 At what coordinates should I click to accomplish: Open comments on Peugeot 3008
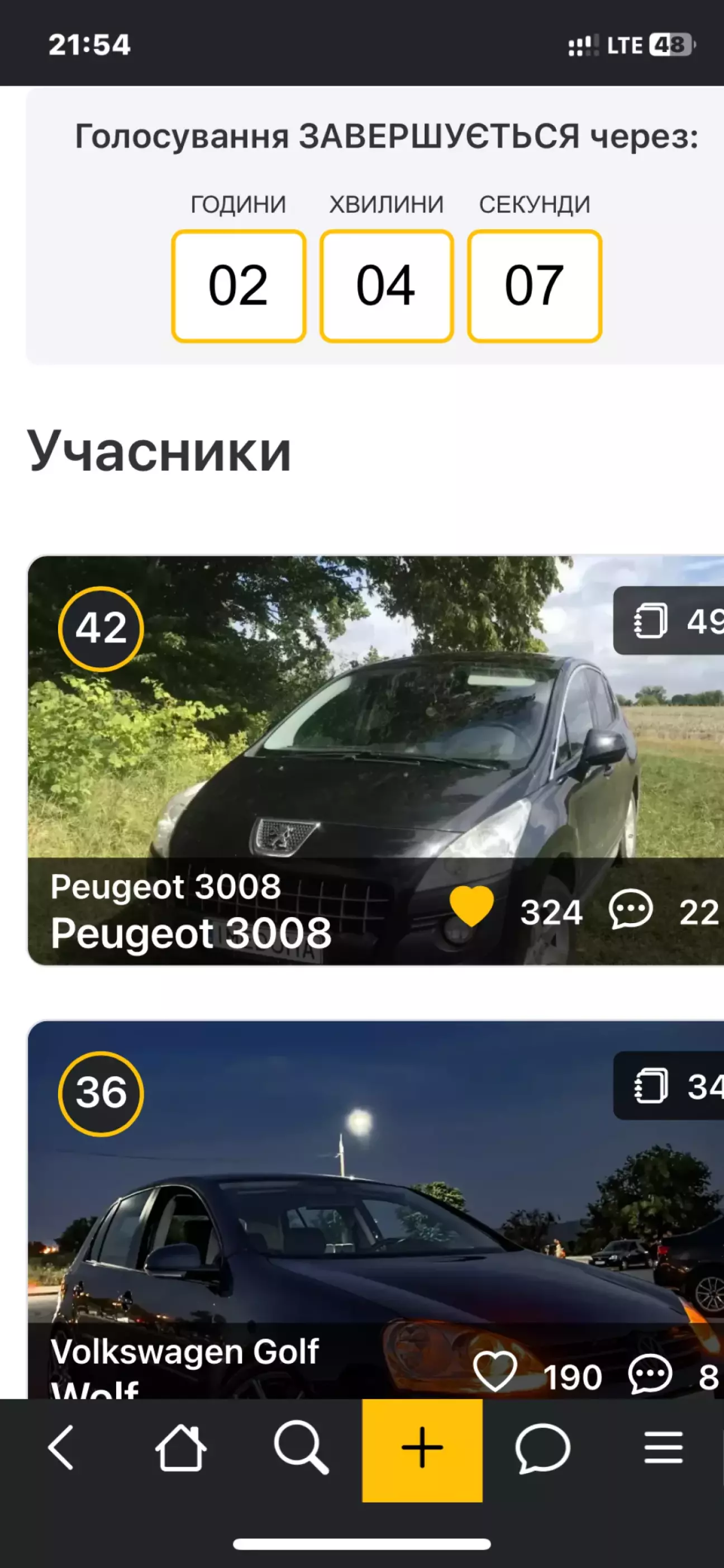coord(631,909)
